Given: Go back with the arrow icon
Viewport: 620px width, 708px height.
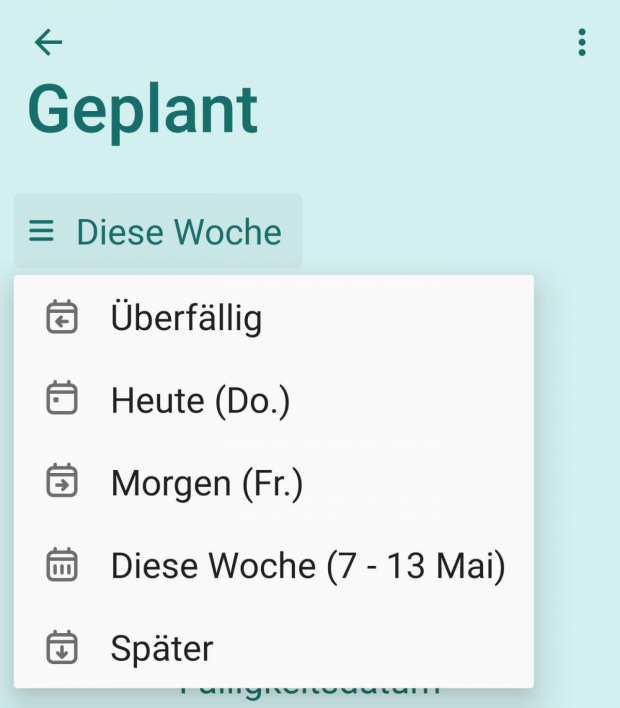Looking at the screenshot, I should 48,42.
